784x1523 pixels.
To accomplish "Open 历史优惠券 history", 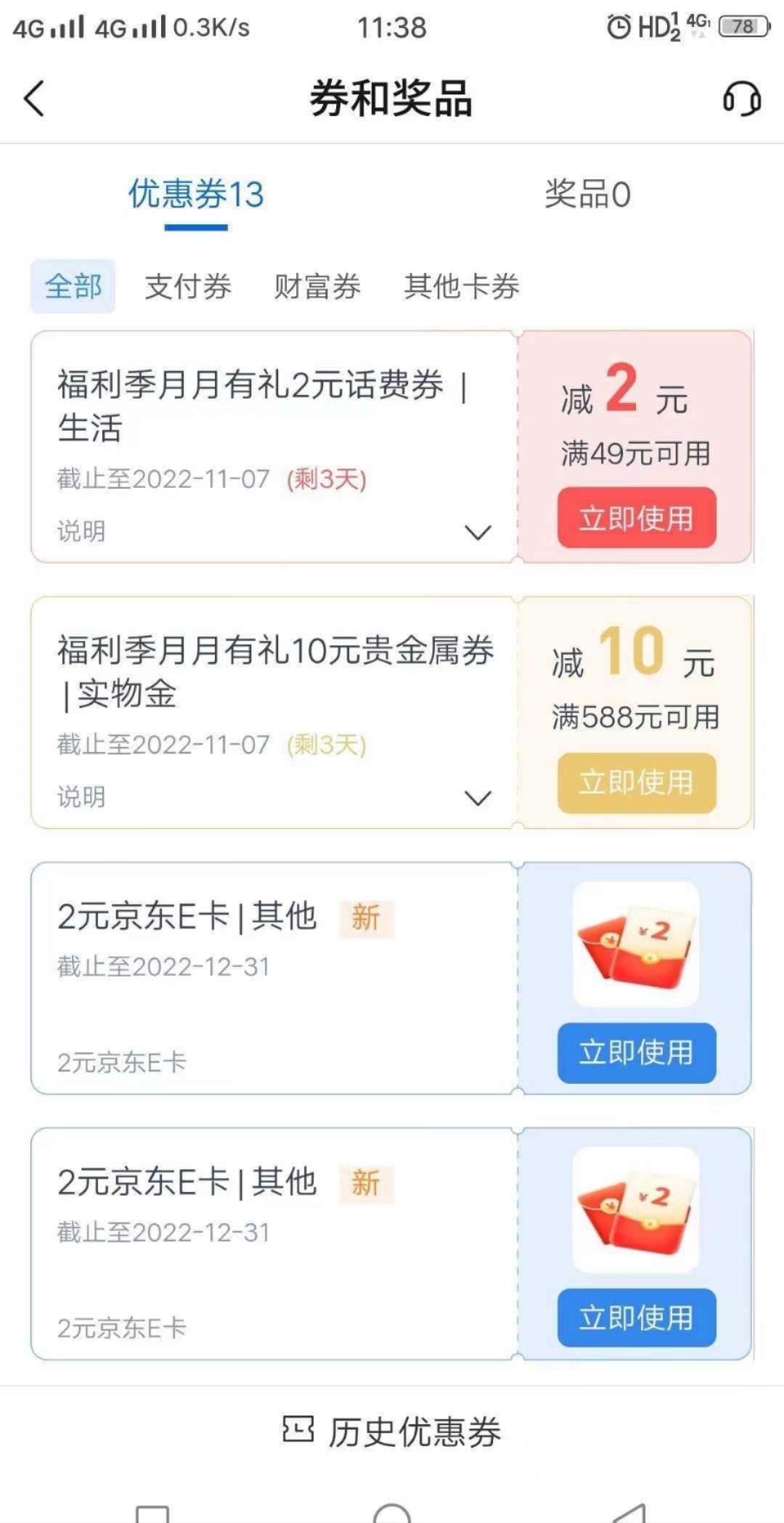I will coord(392,1432).
